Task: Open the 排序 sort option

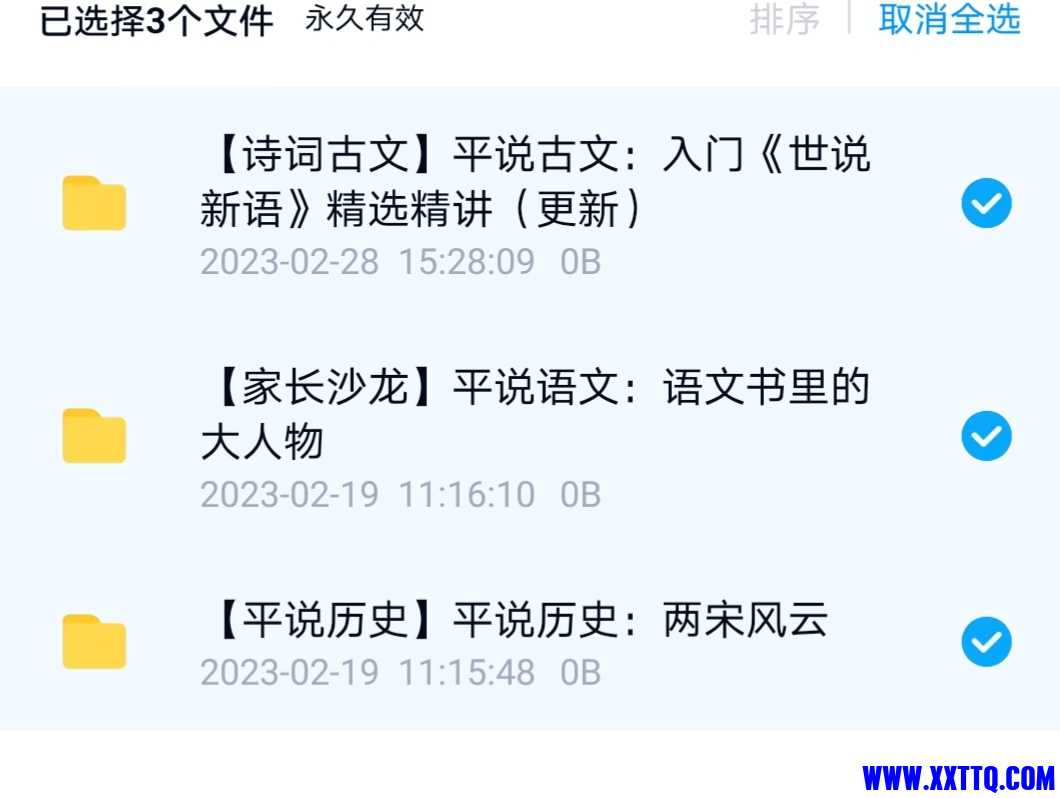Action: click(x=784, y=20)
